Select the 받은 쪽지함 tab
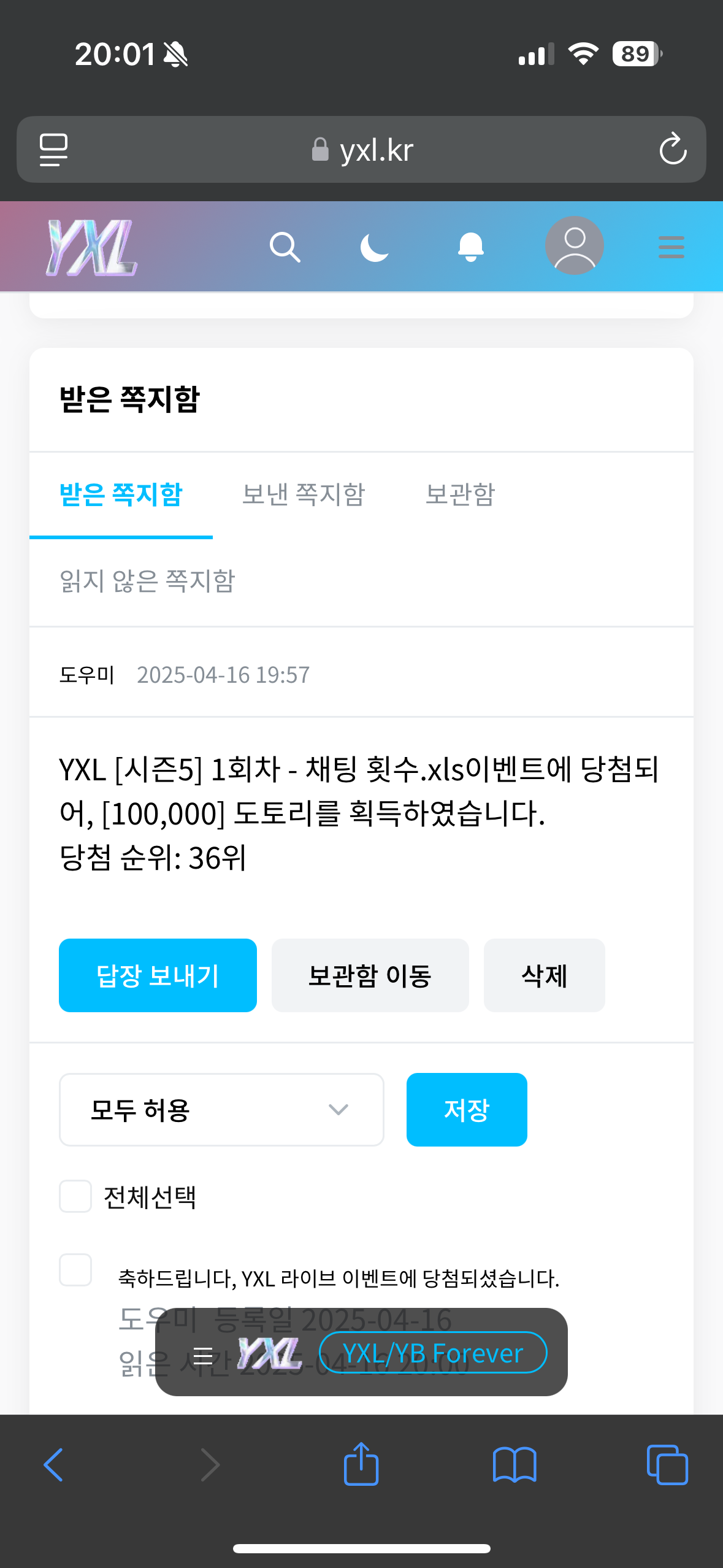The image size is (723, 1568). (x=121, y=494)
